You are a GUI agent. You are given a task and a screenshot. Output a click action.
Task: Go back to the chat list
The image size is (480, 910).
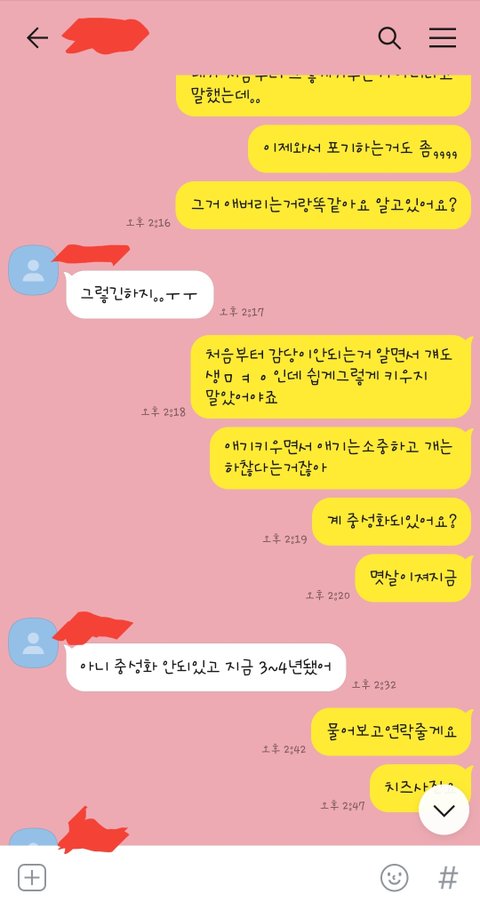(x=37, y=38)
